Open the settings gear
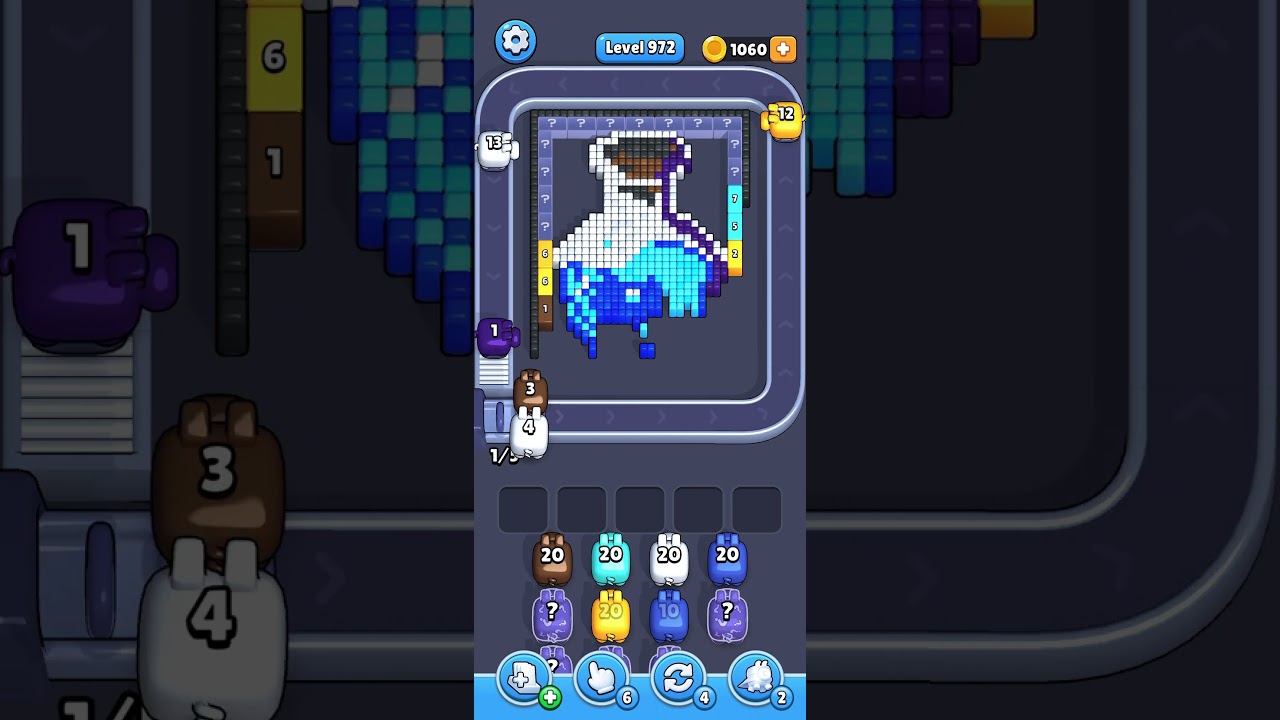1280x720 pixels. coord(516,41)
